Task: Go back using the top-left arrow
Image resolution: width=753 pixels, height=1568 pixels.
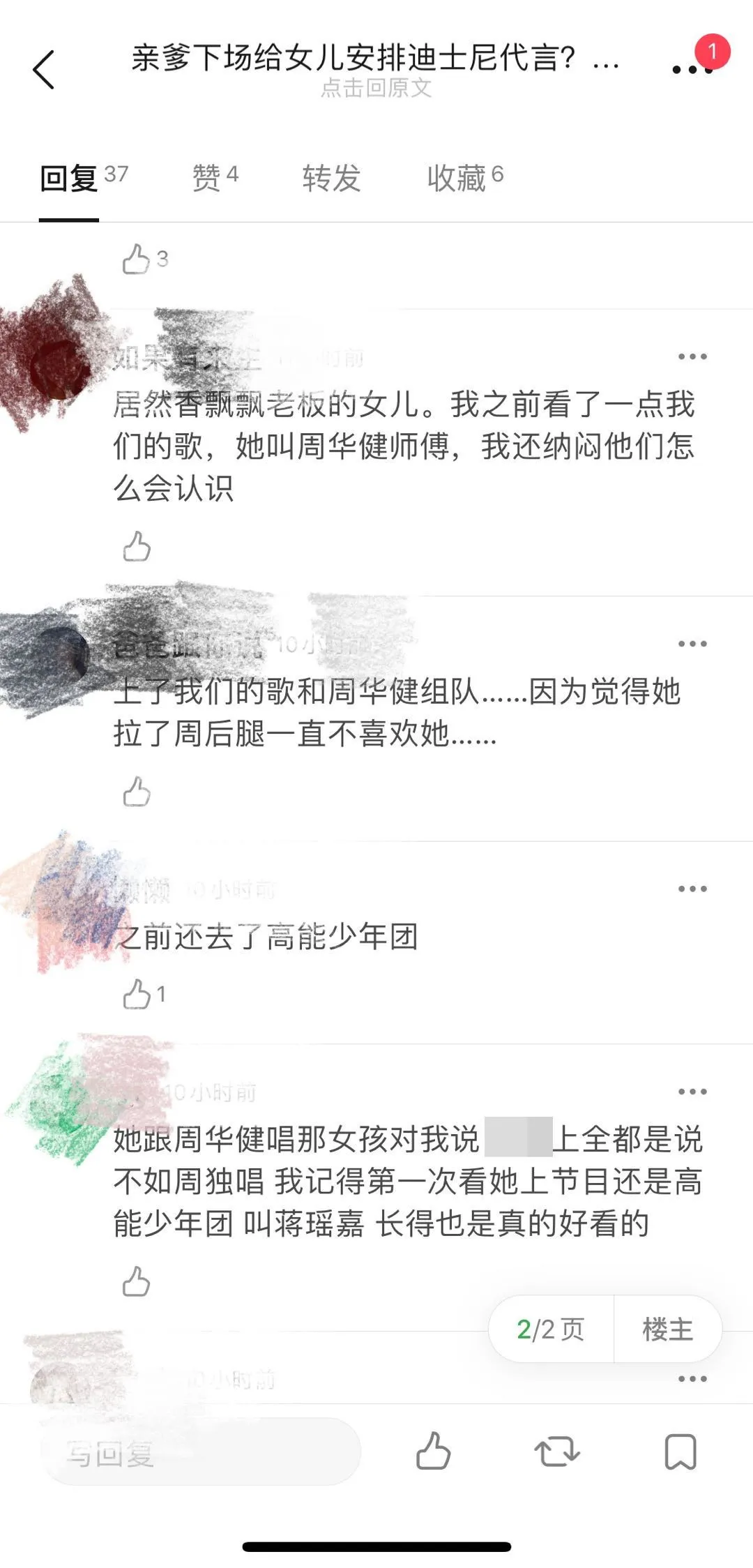Action: click(43, 70)
